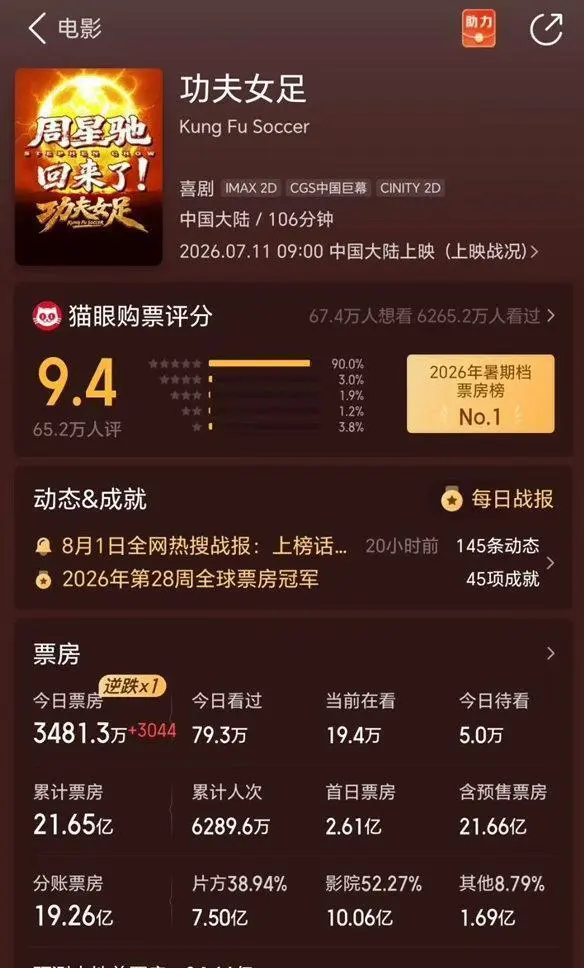Go back to the 电影 page

click(64, 29)
